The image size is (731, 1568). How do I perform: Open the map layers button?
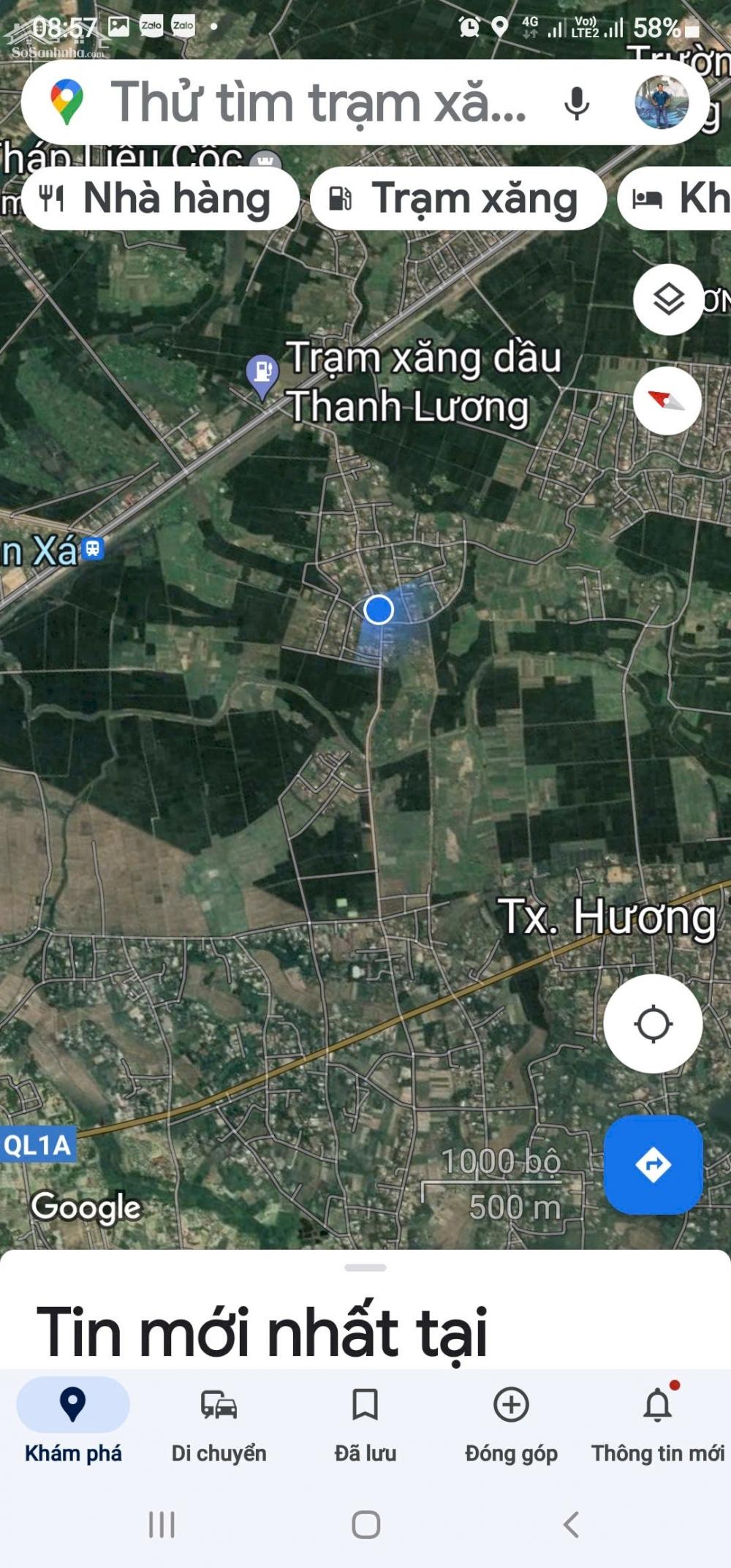(668, 300)
